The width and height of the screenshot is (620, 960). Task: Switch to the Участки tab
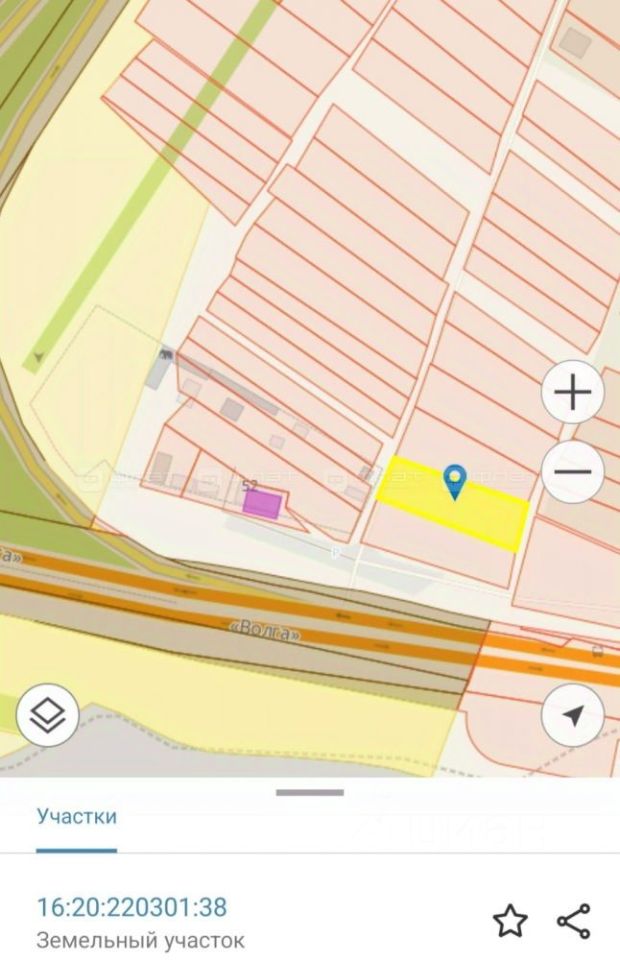click(77, 816)
